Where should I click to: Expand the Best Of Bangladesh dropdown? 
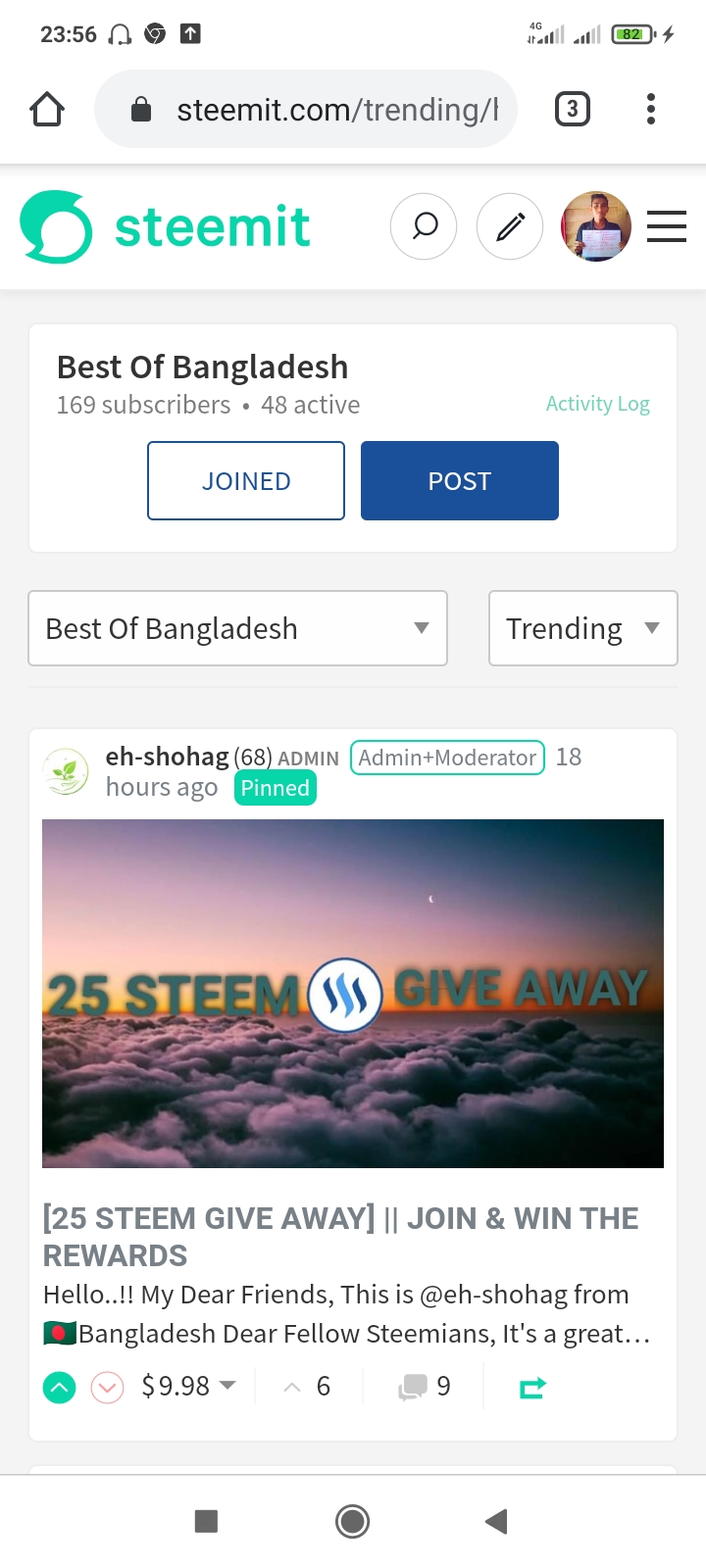coord(238,628)
